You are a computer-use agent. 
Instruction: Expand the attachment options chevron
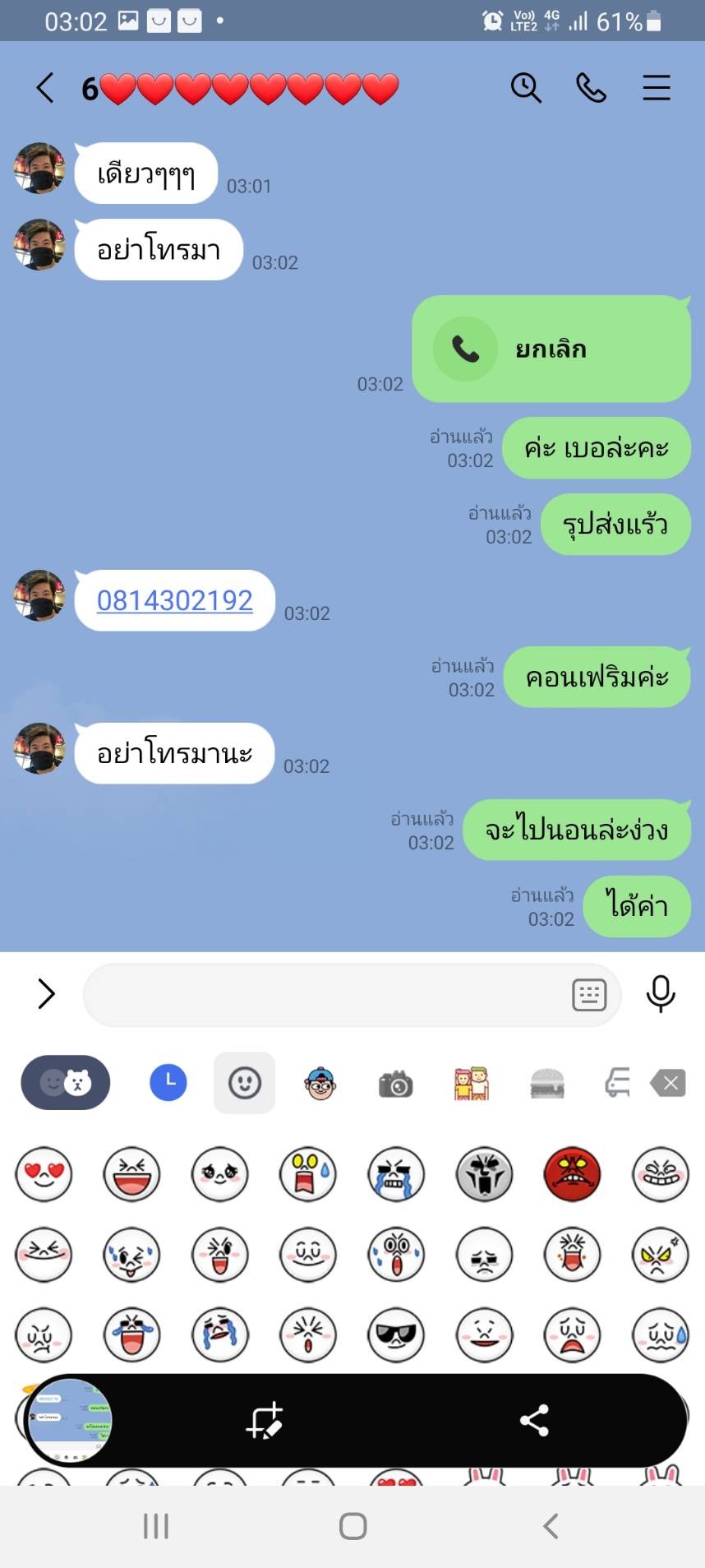pos(47,994)
